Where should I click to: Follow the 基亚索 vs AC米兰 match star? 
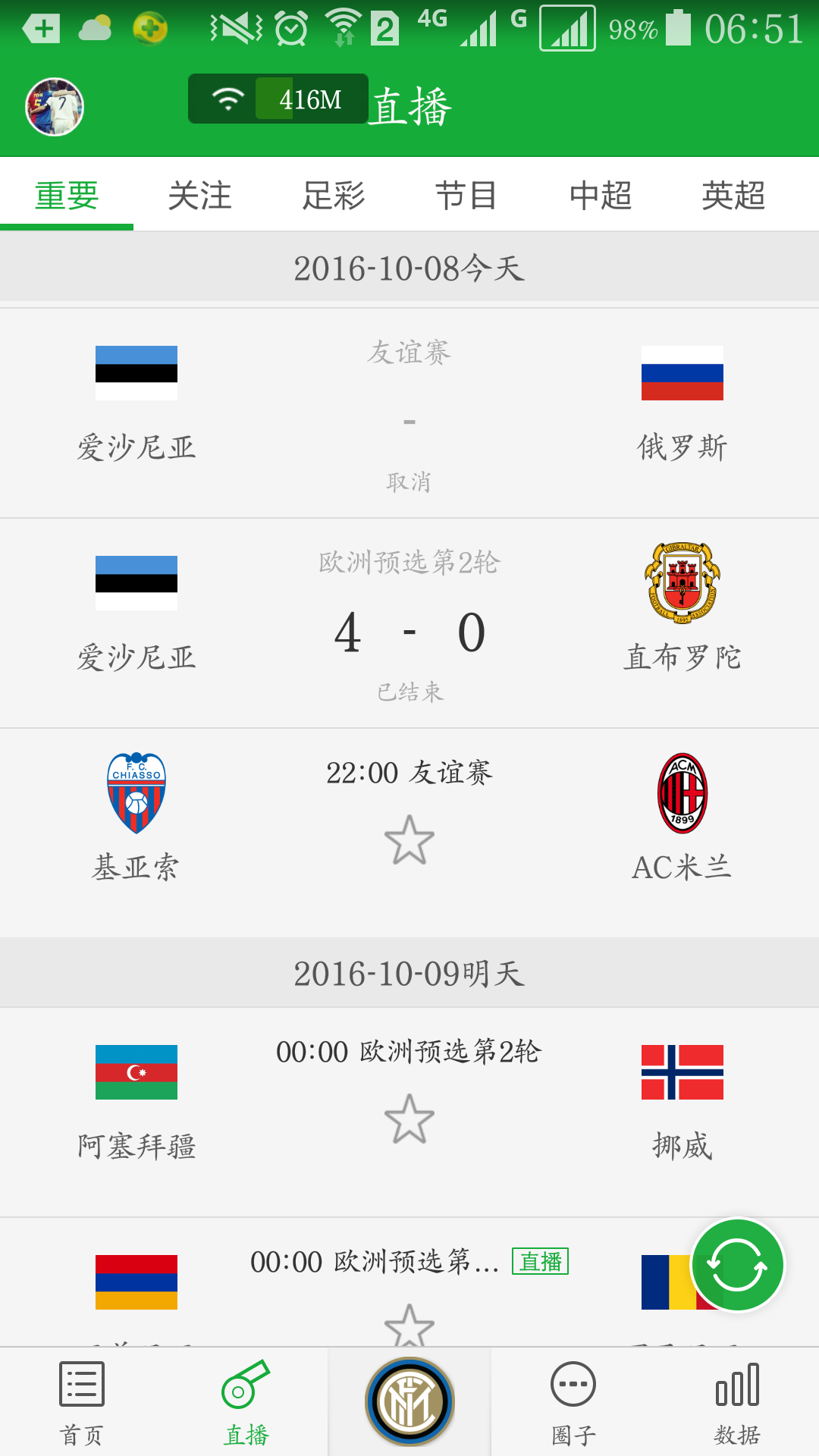(409, 840)
